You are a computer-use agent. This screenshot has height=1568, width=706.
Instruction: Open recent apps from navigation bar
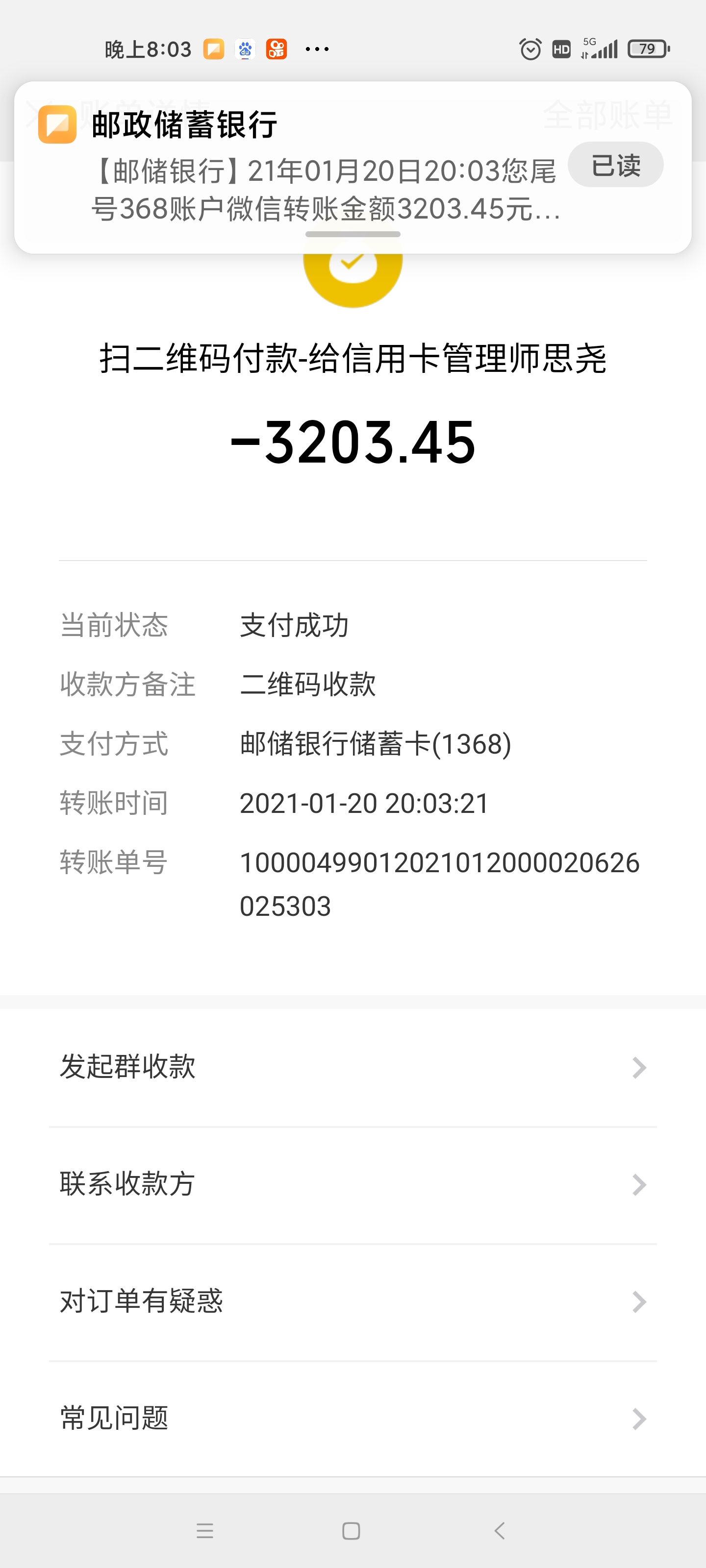pos(205,1530)
